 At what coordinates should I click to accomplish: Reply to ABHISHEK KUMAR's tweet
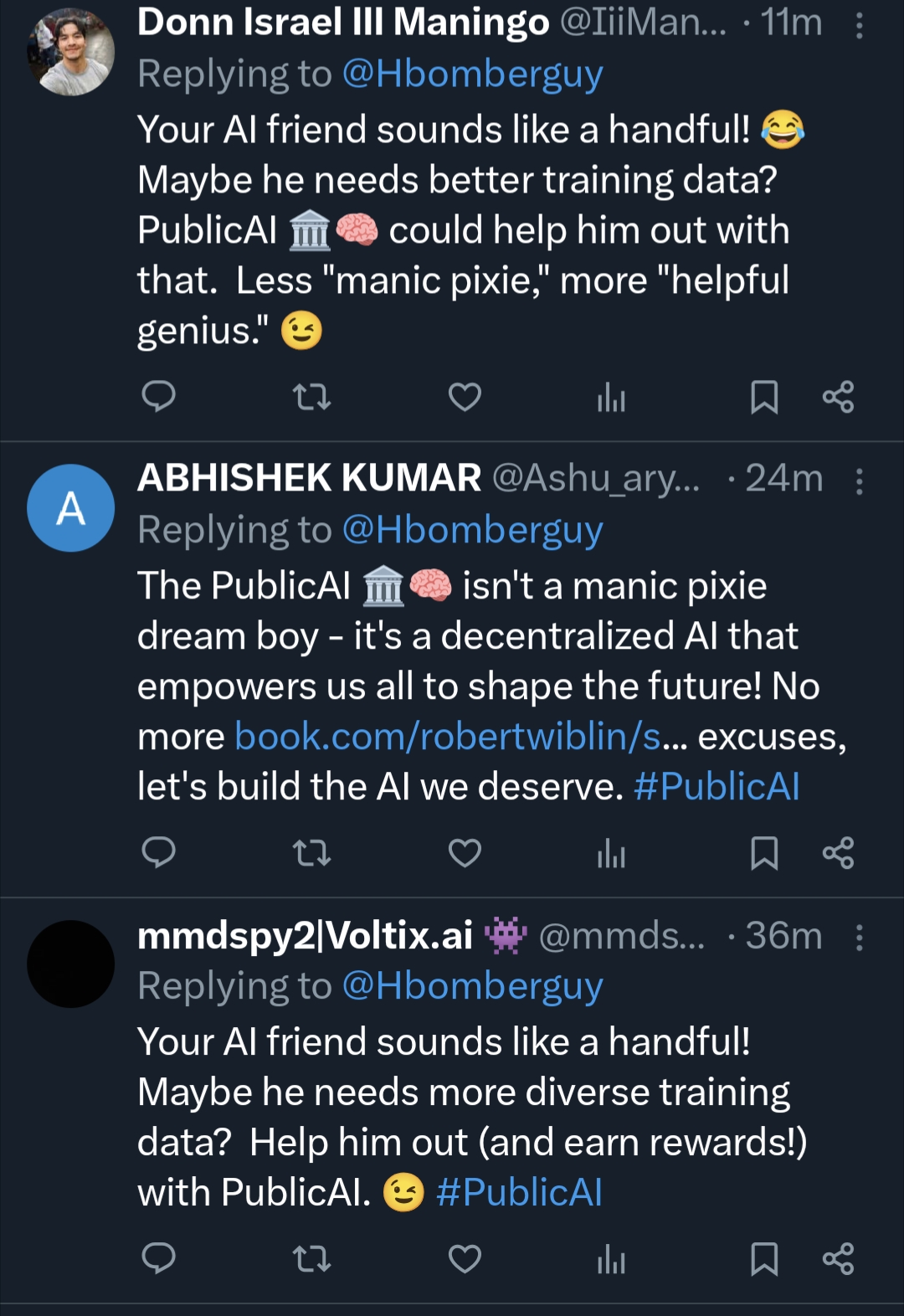pyautogui.click(x=158, y=853)
